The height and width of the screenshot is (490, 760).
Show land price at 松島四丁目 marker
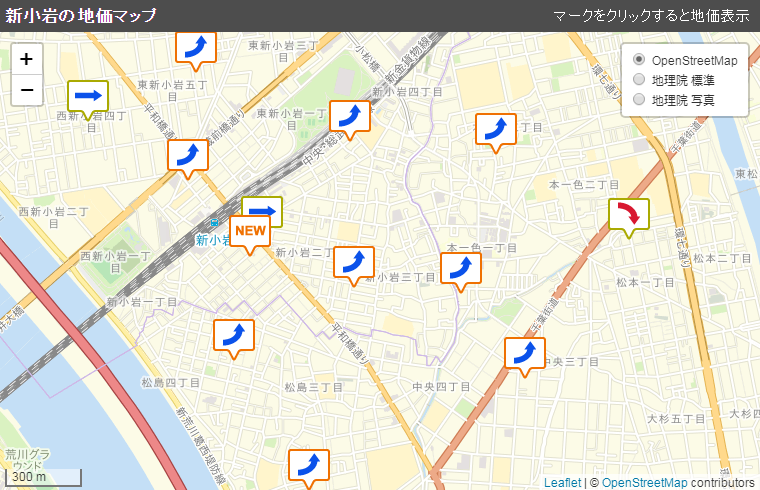[234, 335]
